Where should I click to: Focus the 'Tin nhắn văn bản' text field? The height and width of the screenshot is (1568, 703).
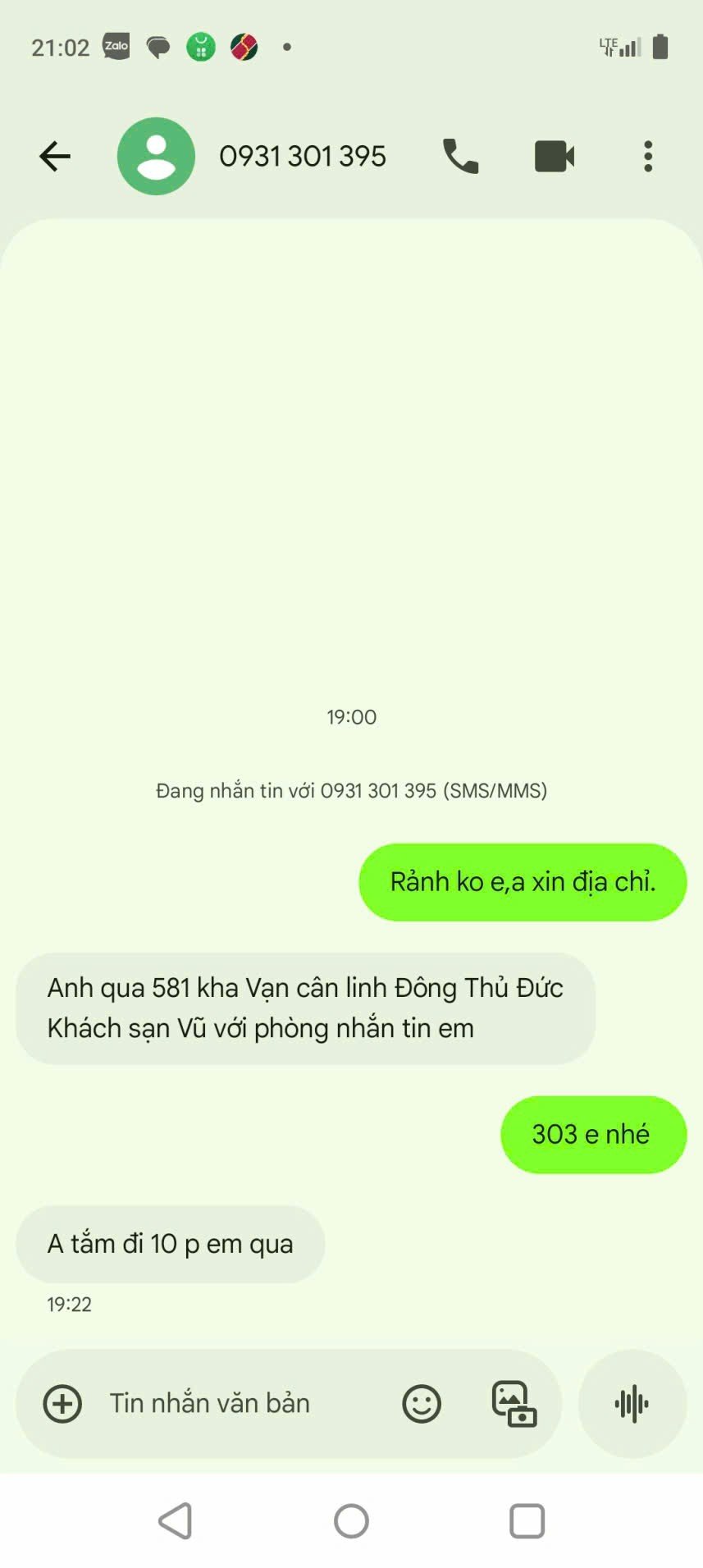[x=238, y=1403]
